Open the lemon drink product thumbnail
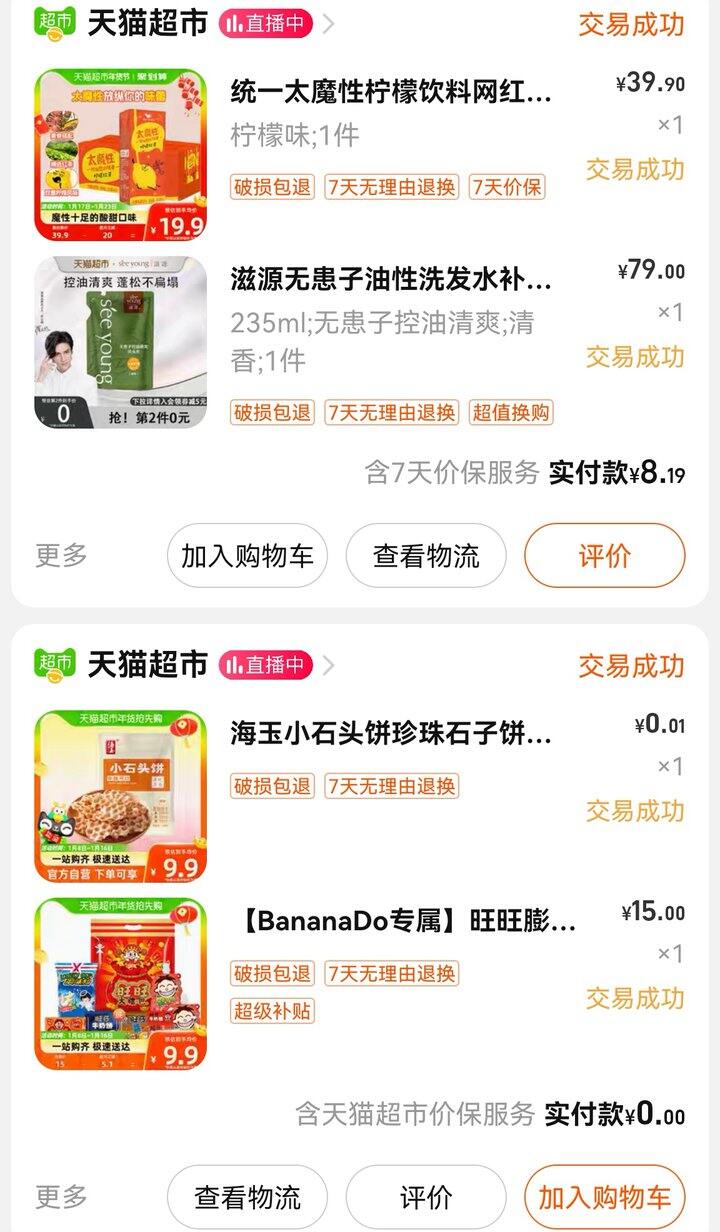This screenshot has height=1232, width=720. coord(120,154)
